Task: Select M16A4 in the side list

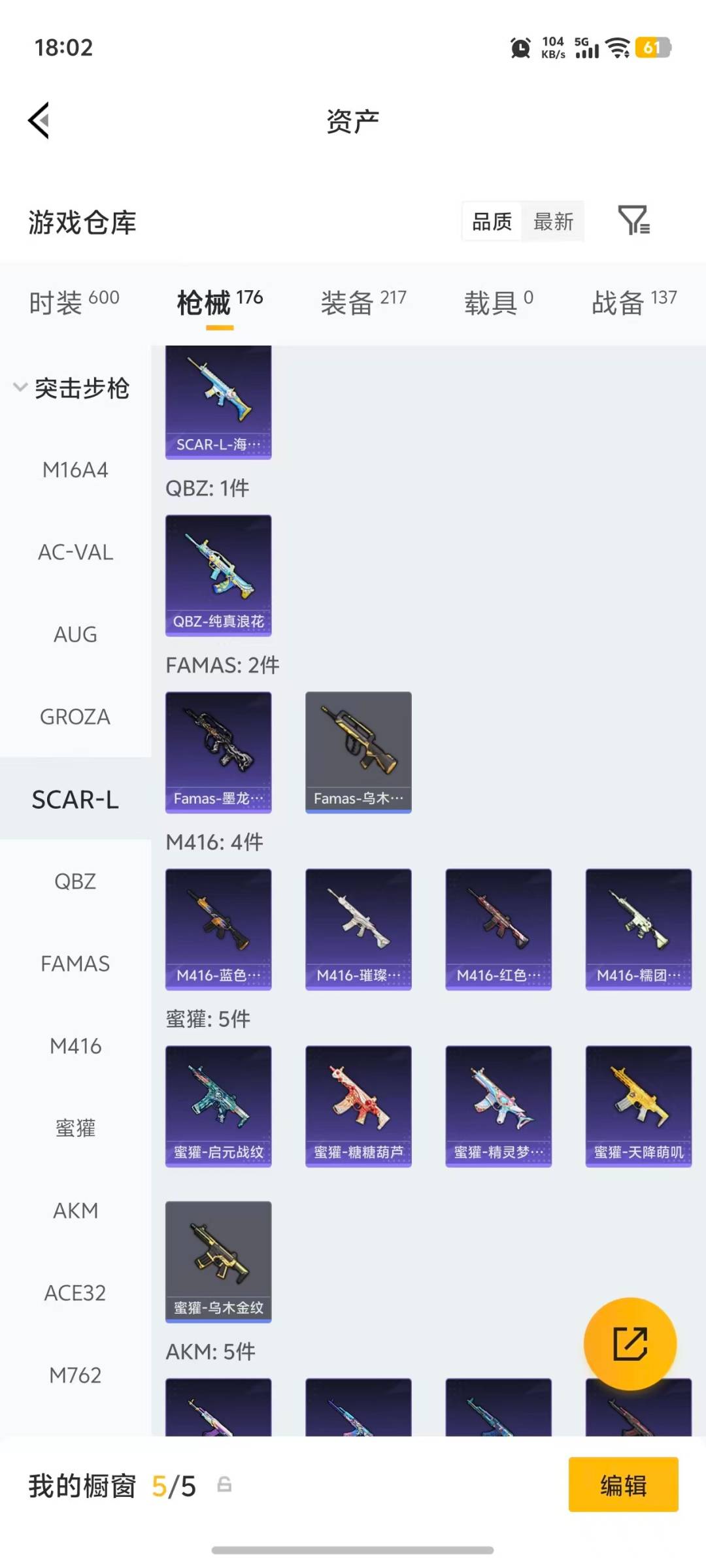Action: 75,470
